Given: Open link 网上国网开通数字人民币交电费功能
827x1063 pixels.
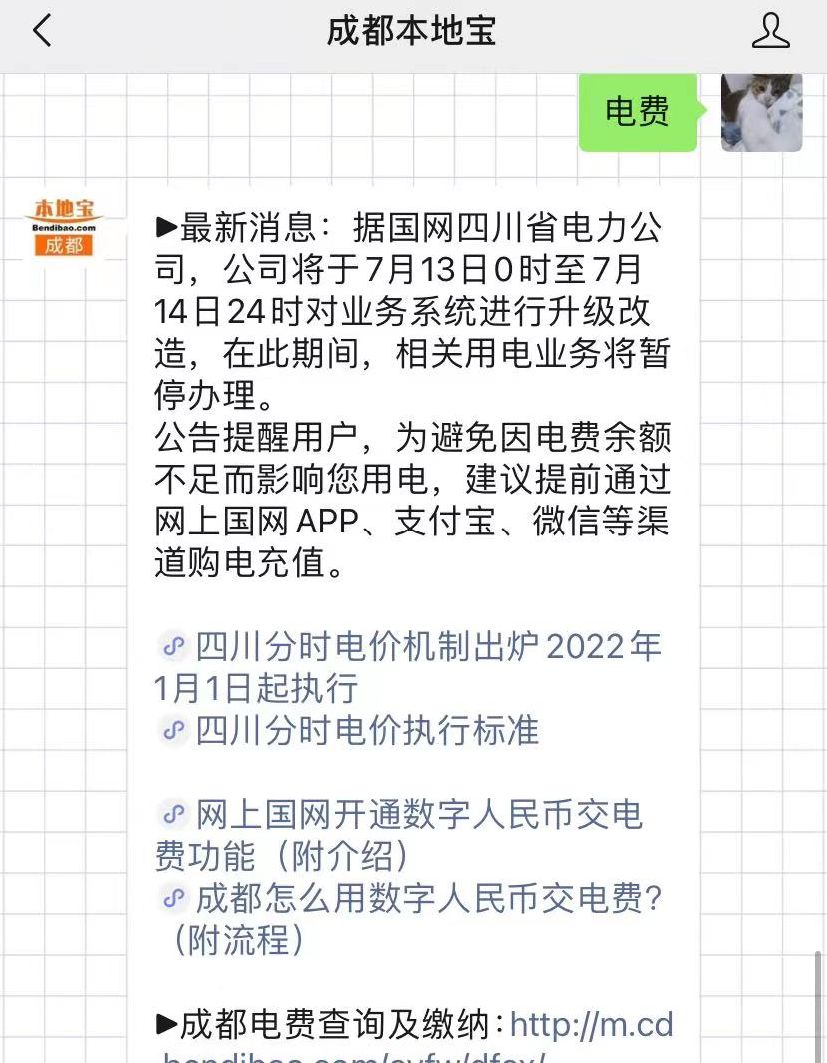Looking at the screenshot, I should click(x=400, y=834).
